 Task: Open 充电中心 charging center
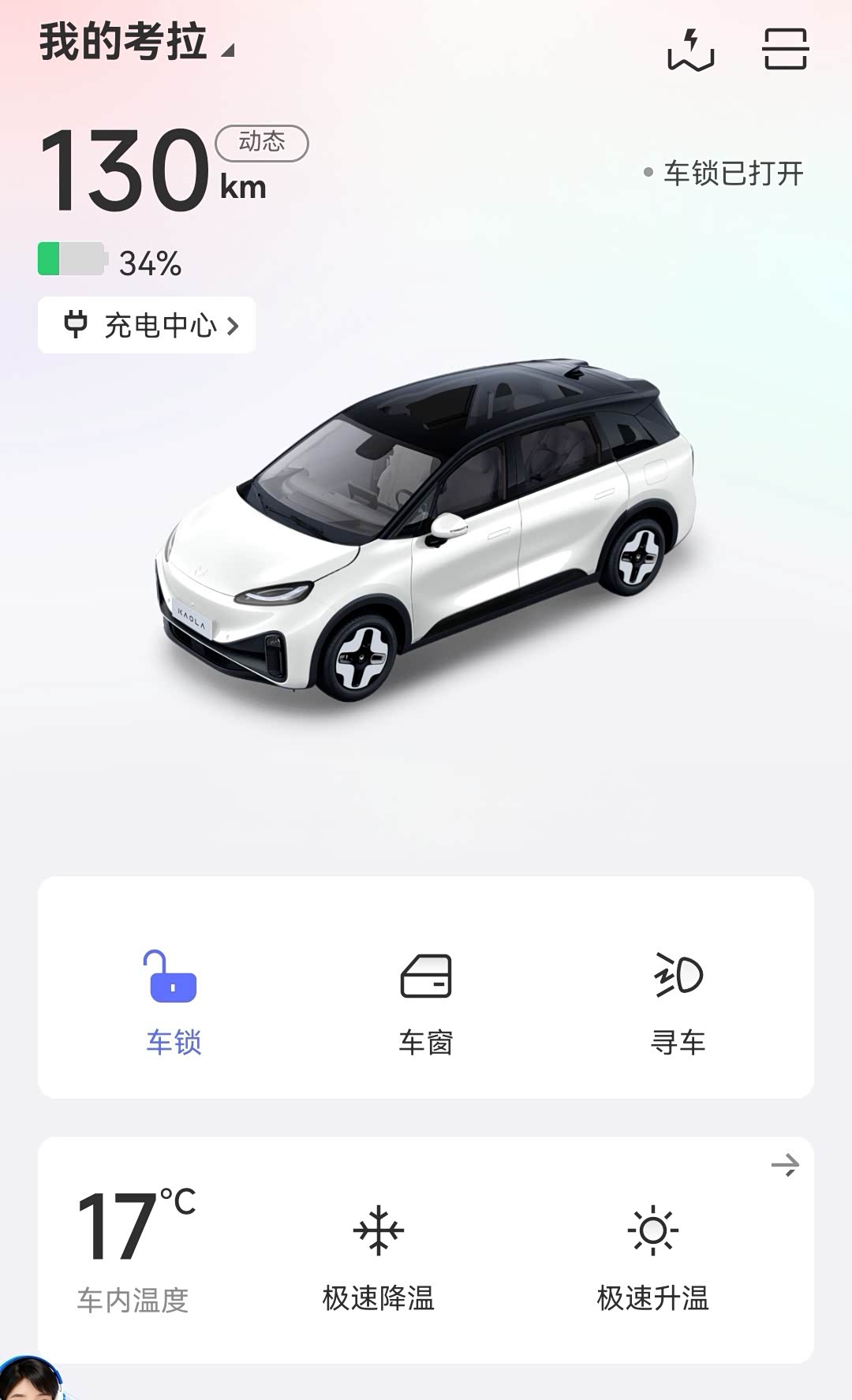[147, 325]
